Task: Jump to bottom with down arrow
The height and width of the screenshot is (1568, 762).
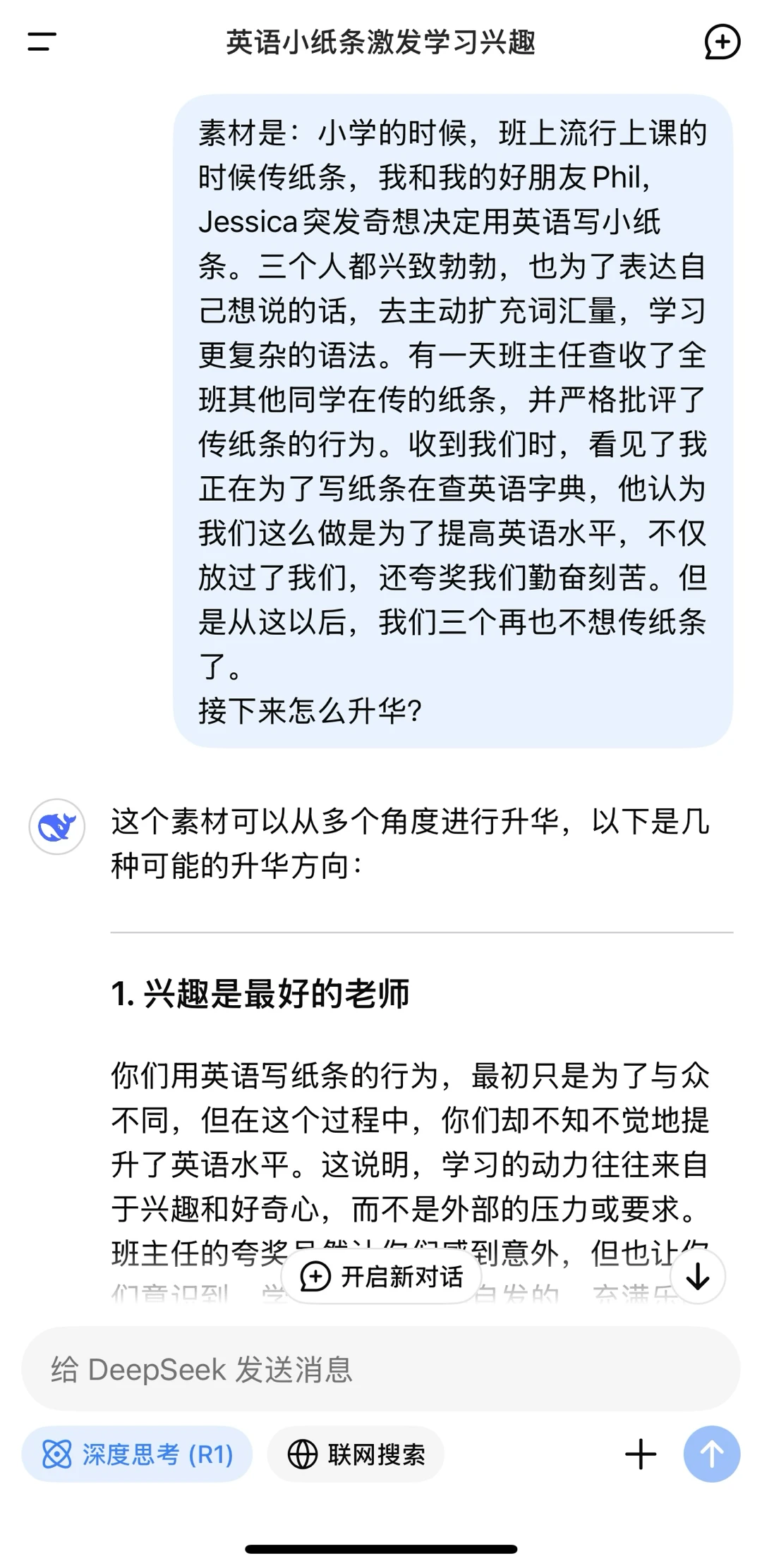Action: (698, 1276)
